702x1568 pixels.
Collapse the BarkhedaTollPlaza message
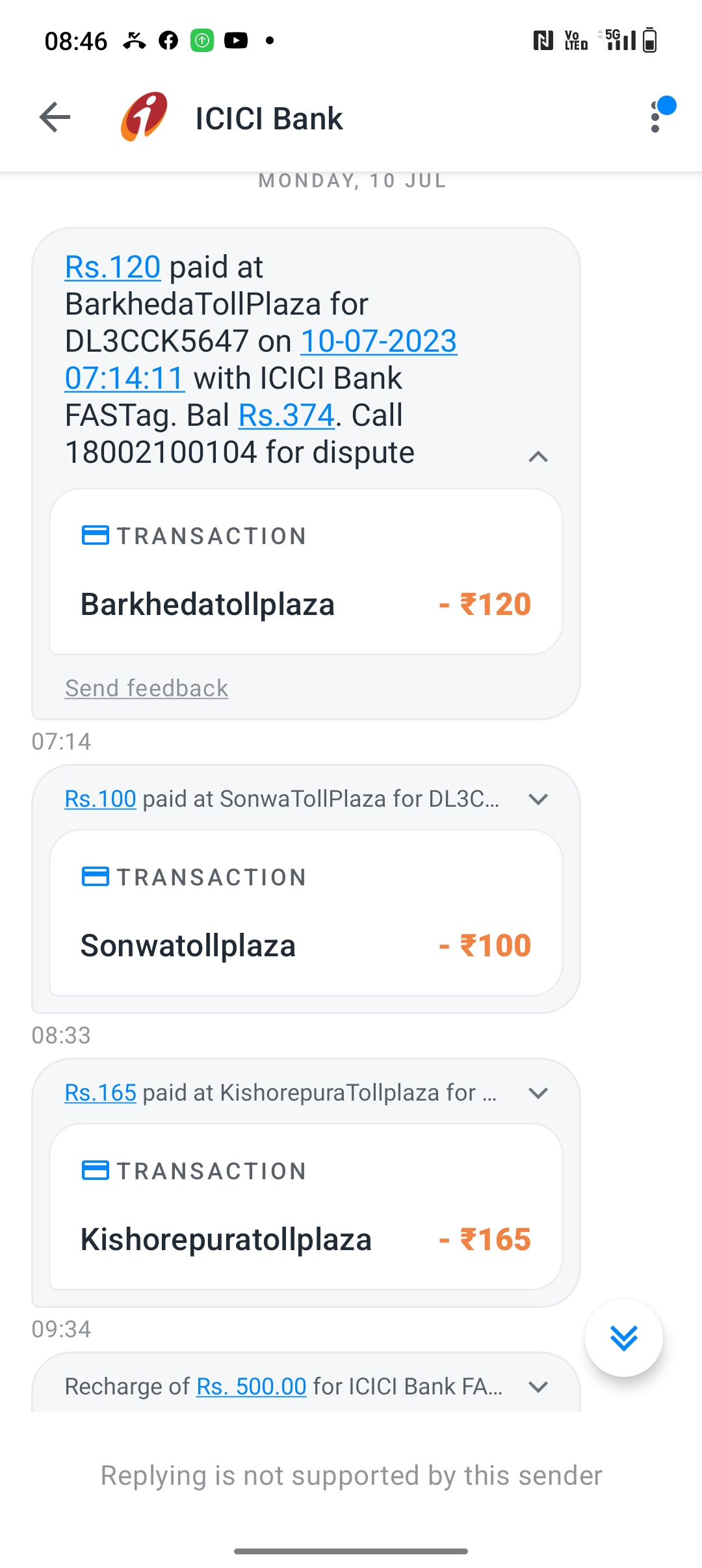(538, 456)
